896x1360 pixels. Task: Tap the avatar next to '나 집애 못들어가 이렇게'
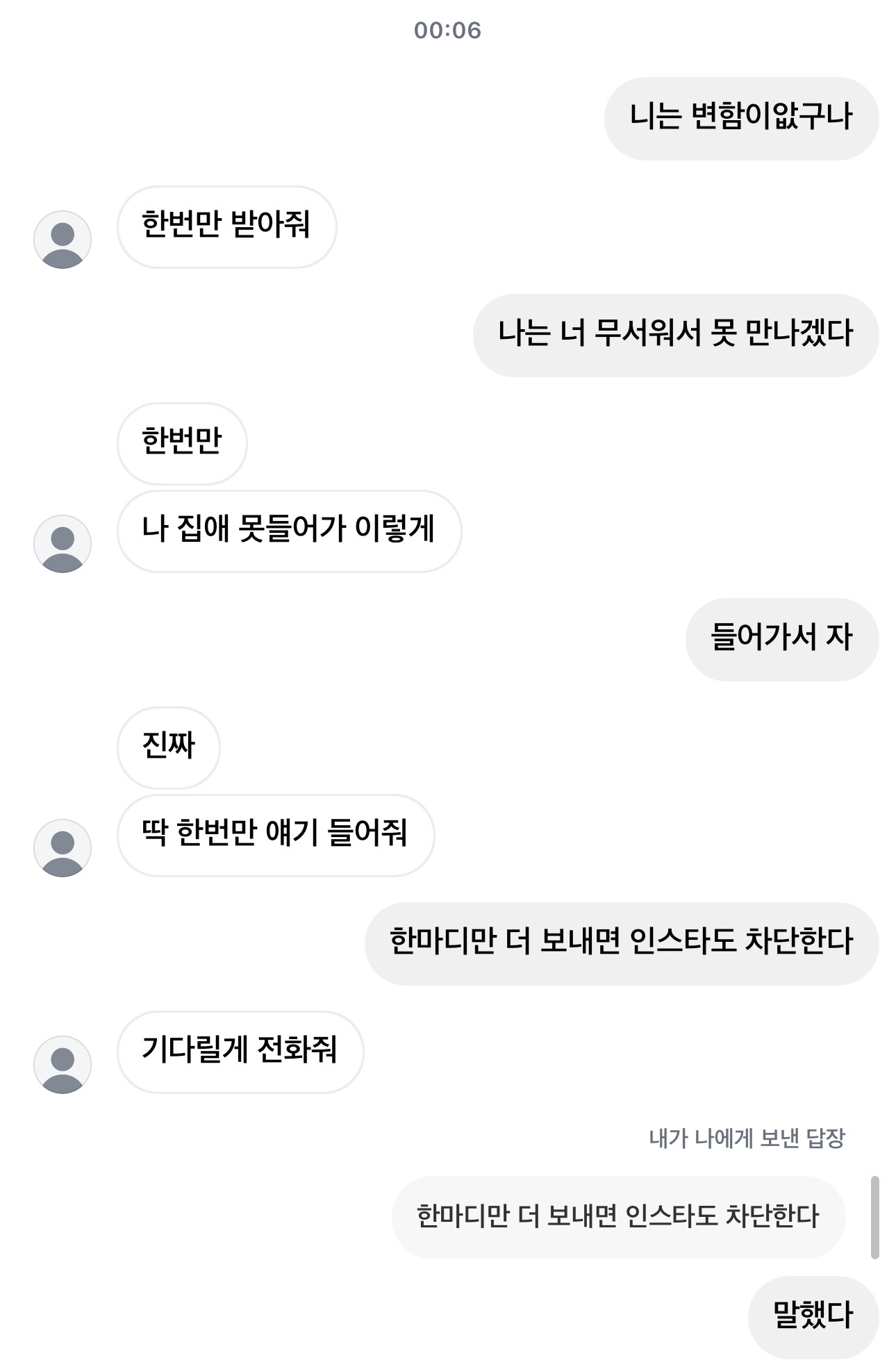coord(63,544)
